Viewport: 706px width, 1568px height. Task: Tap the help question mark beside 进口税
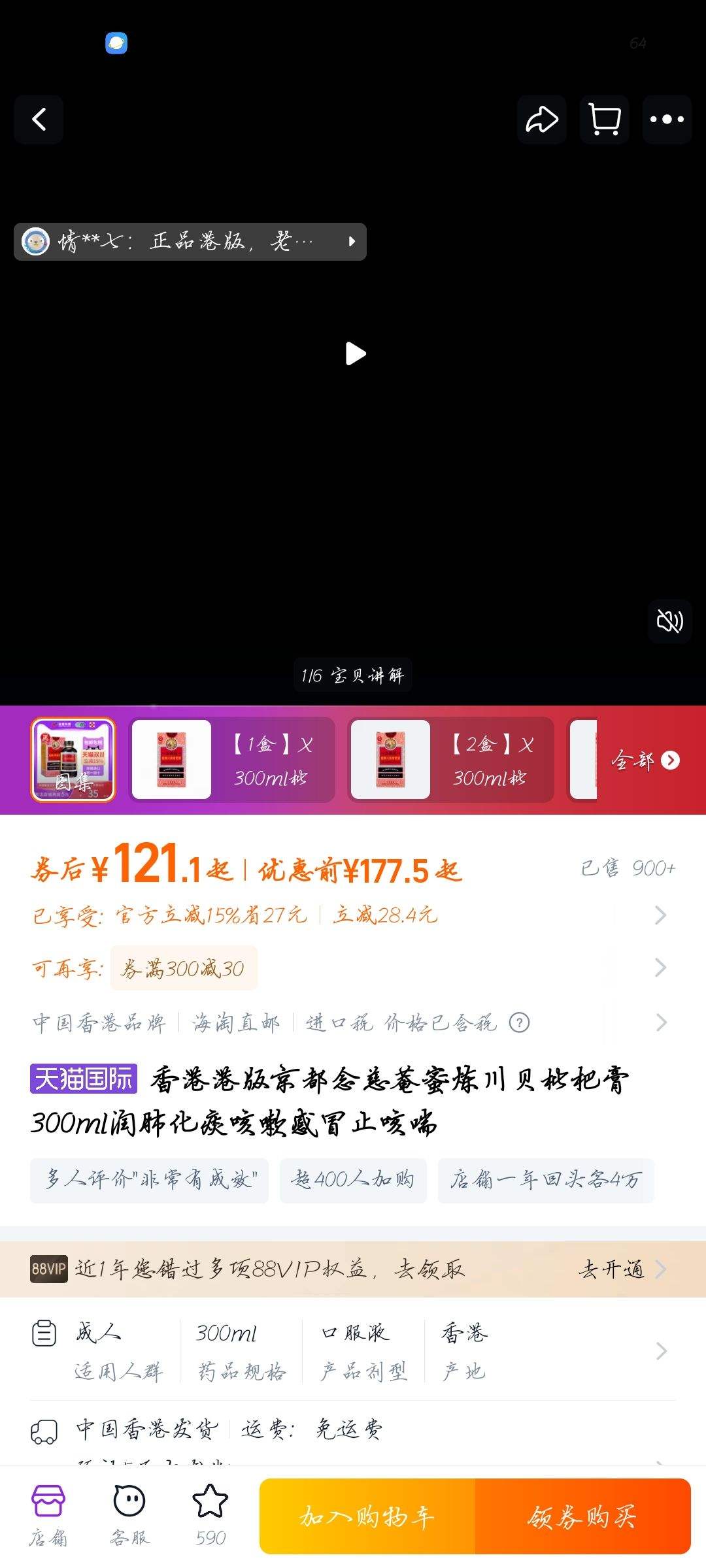click(x=518, y=1022)
